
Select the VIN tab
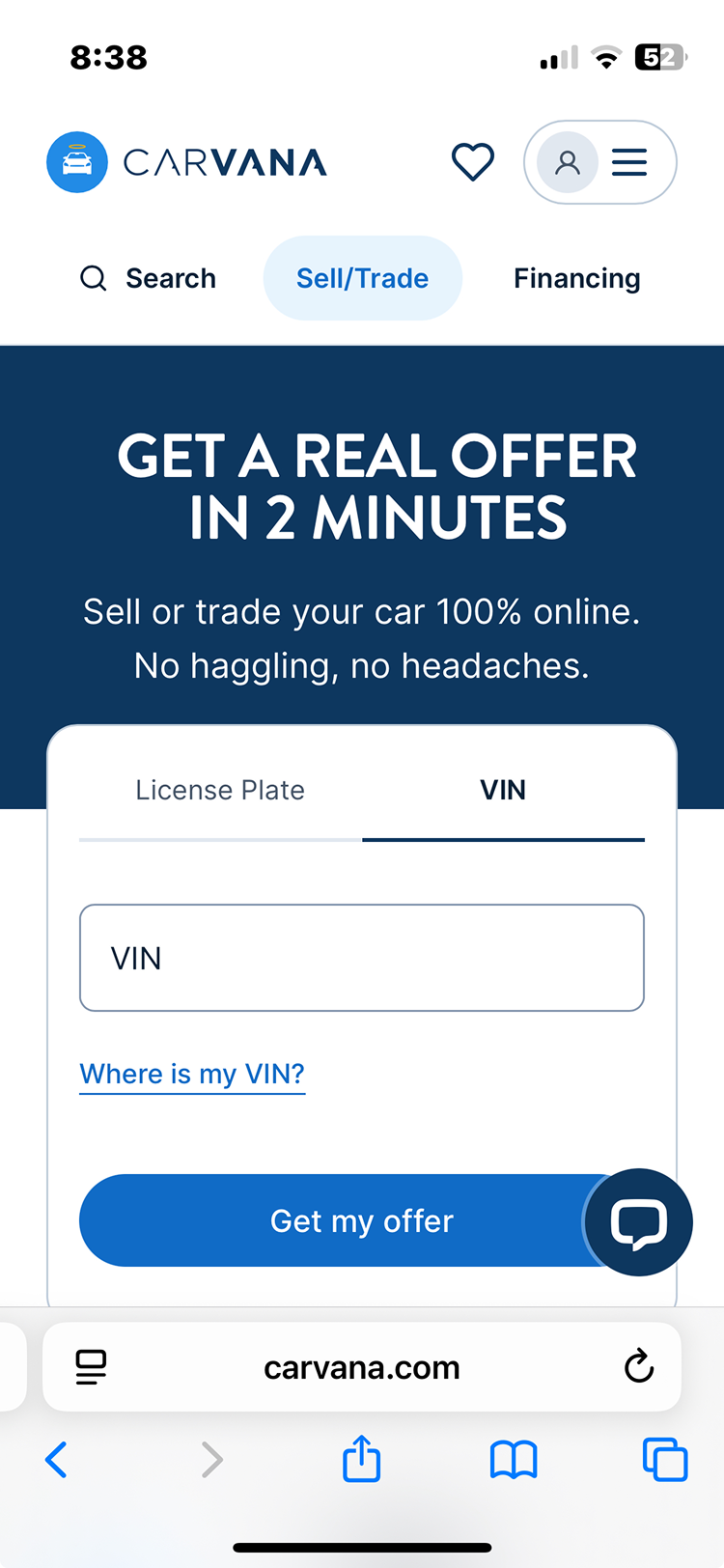(x=503, y=790)
